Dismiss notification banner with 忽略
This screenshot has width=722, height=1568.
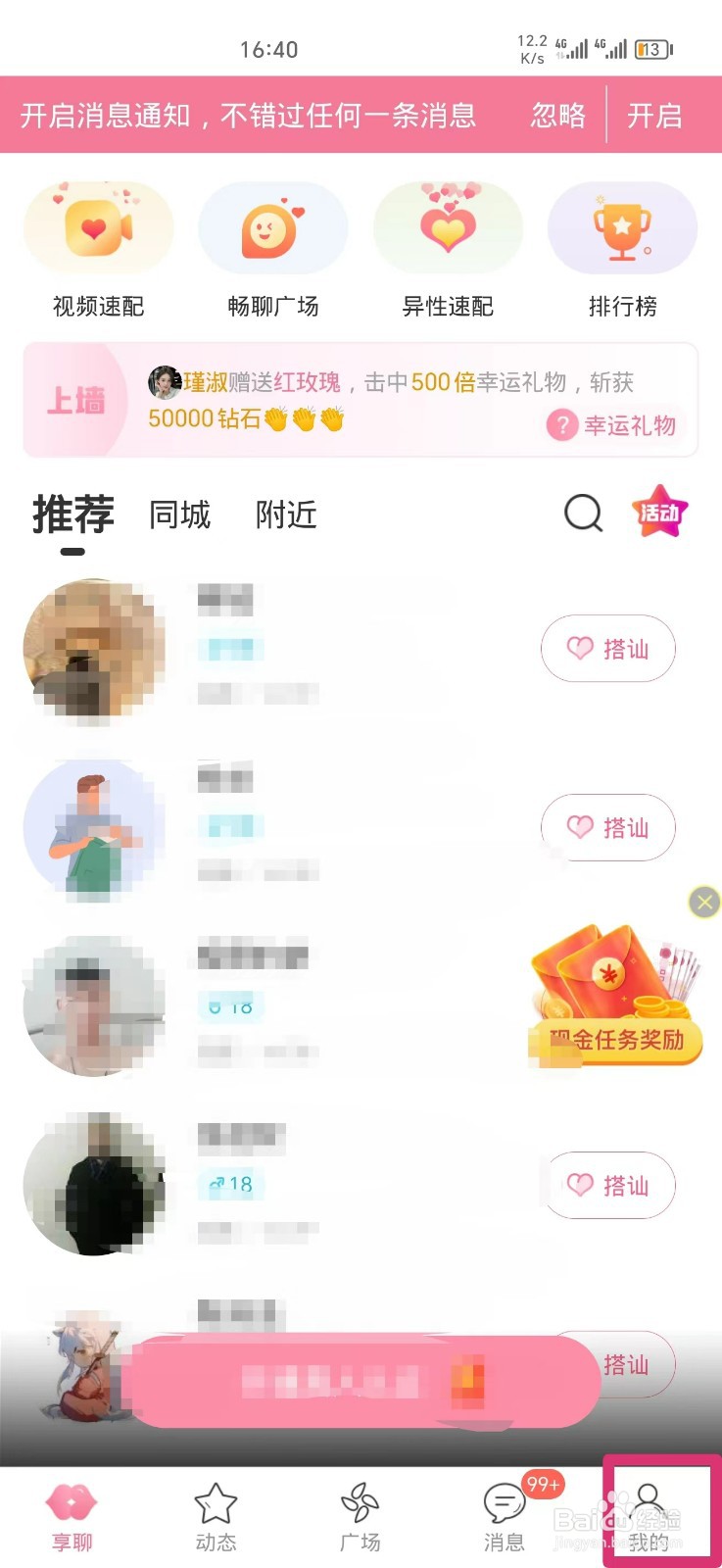click(558, 117)
